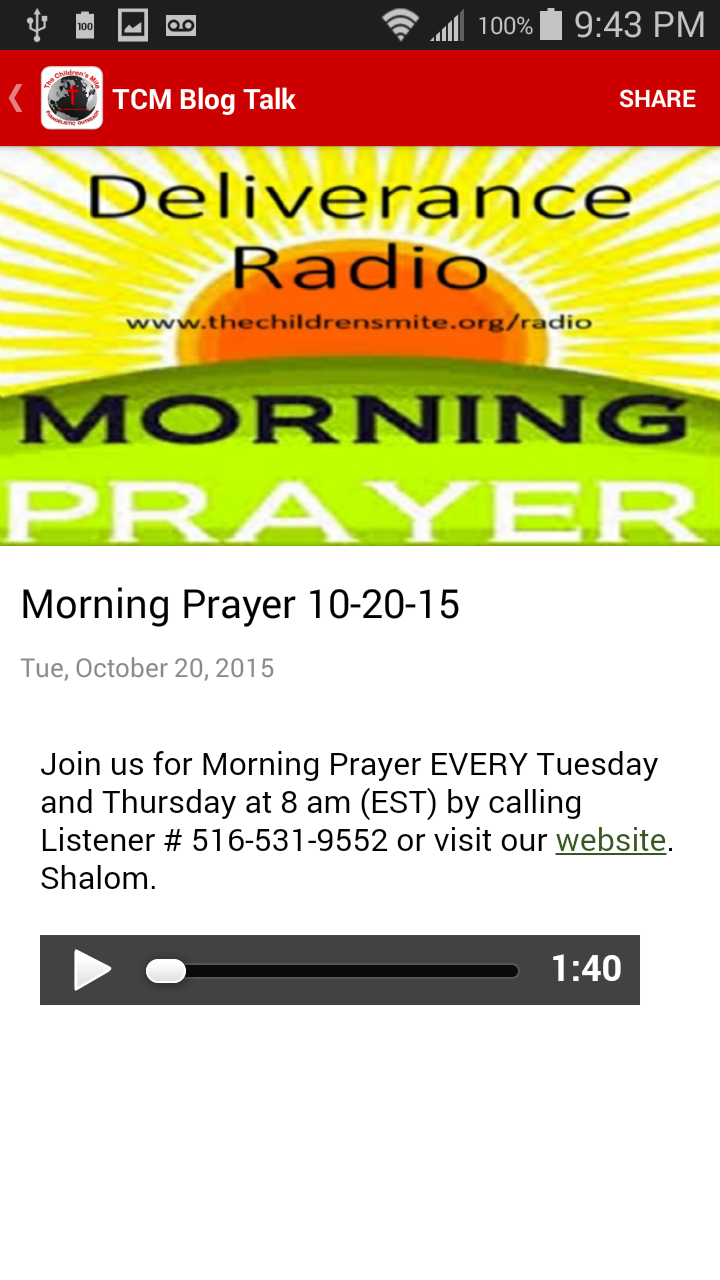This screenshot has width=720, height=1280.
Task: Select the TCM Blog Talk header title
Action: pyautogui.click(x=203, y=98)
